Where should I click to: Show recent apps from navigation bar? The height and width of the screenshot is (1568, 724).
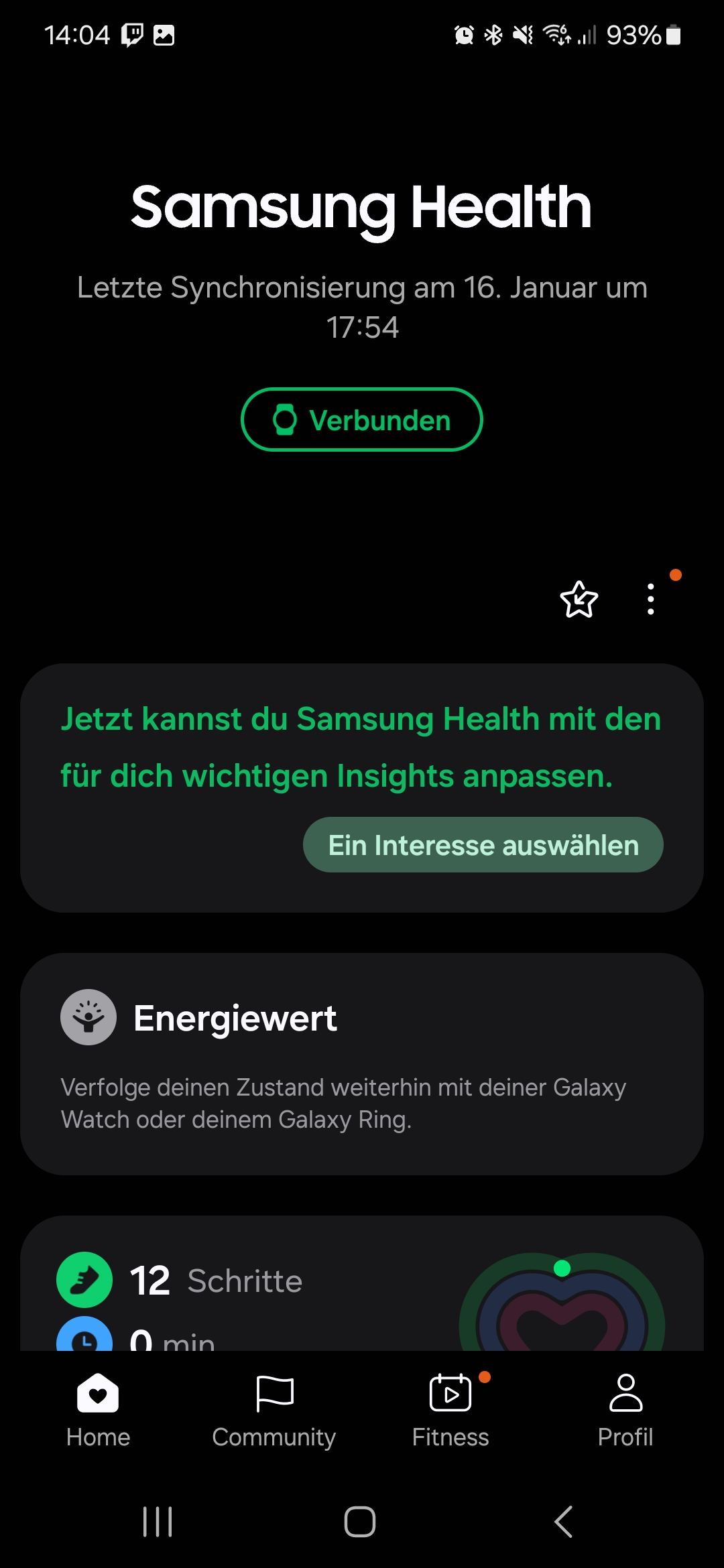[x=158, y=1522]
